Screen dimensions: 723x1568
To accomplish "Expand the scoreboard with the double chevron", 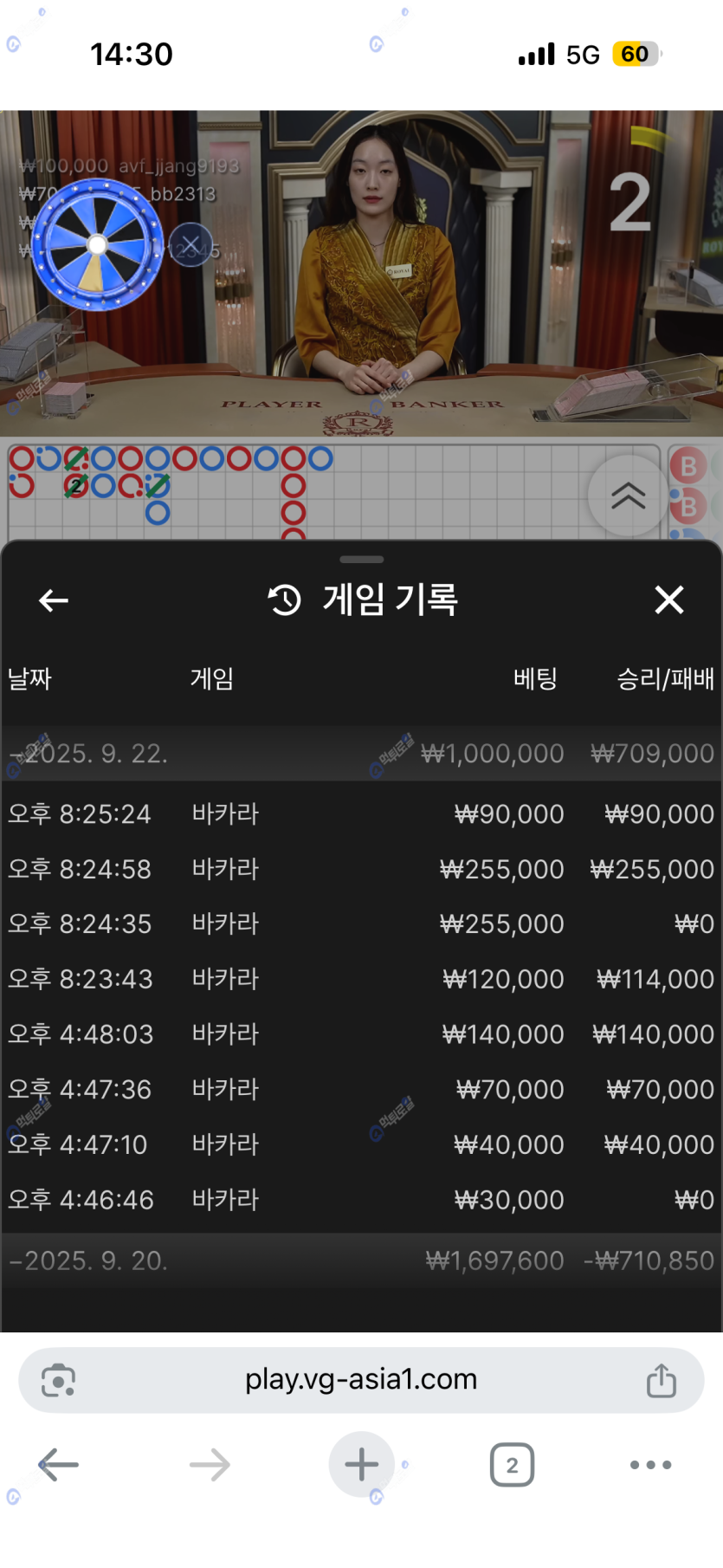I will tap(628, 496).
